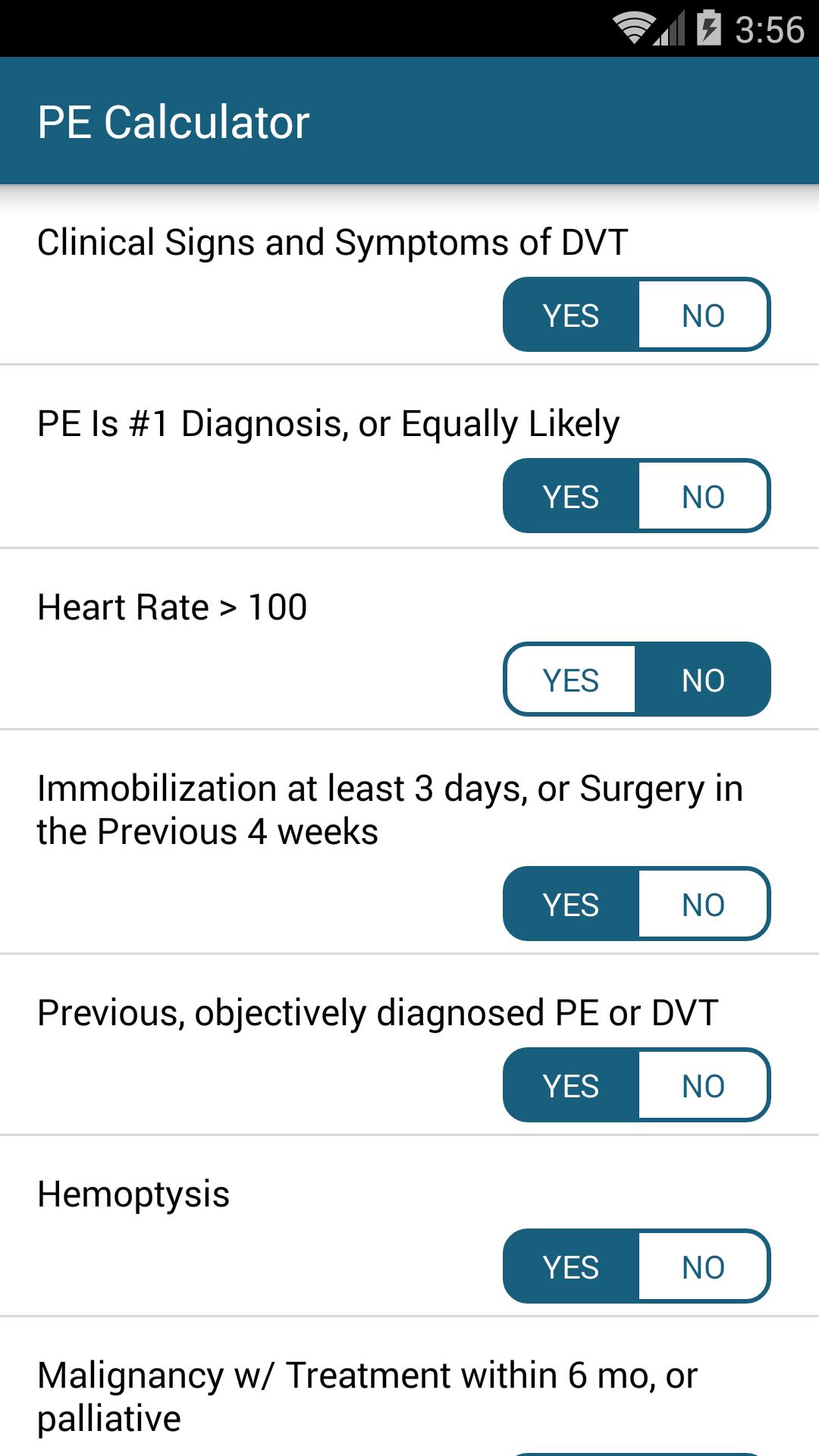Mark NO for Immobilization or Surgery
Screen dimensions: 819x1456
[704, 904]
